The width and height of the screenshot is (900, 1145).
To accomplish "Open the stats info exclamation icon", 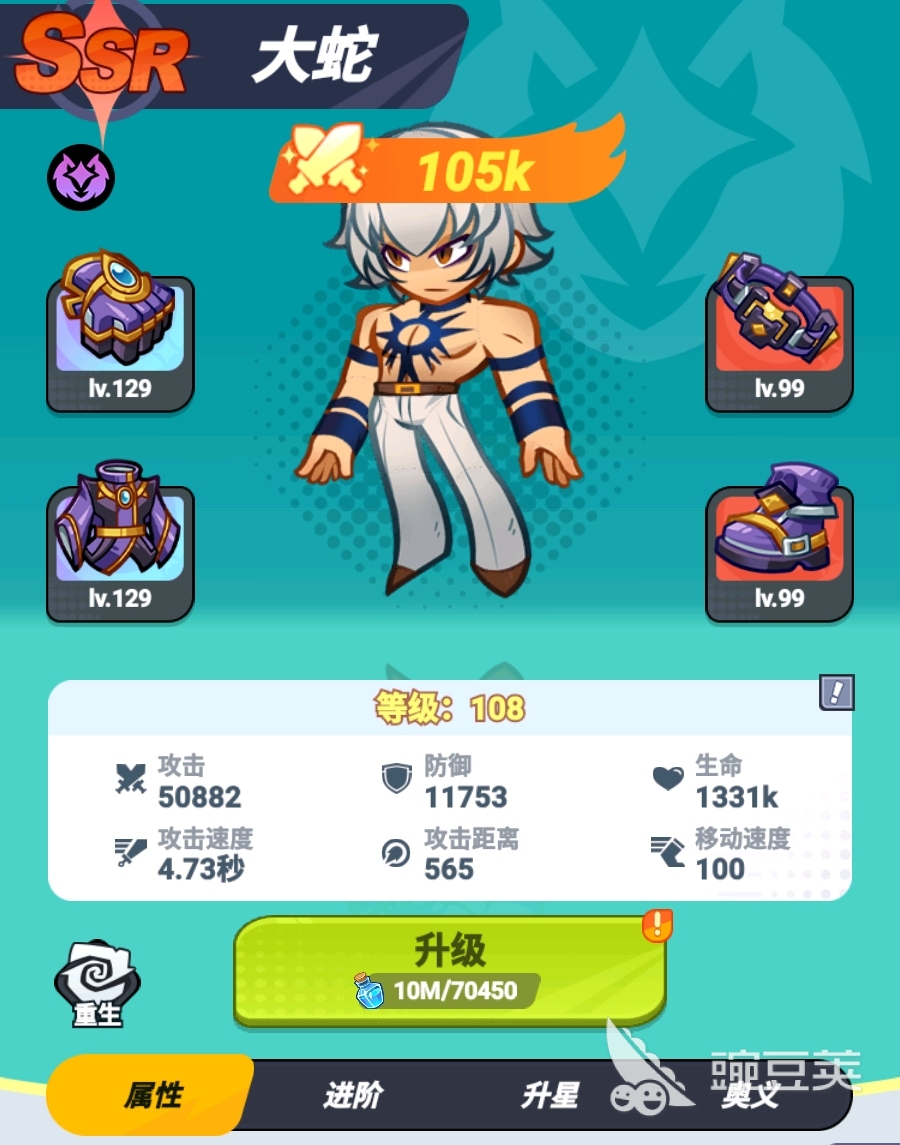I will pos(836,691).
